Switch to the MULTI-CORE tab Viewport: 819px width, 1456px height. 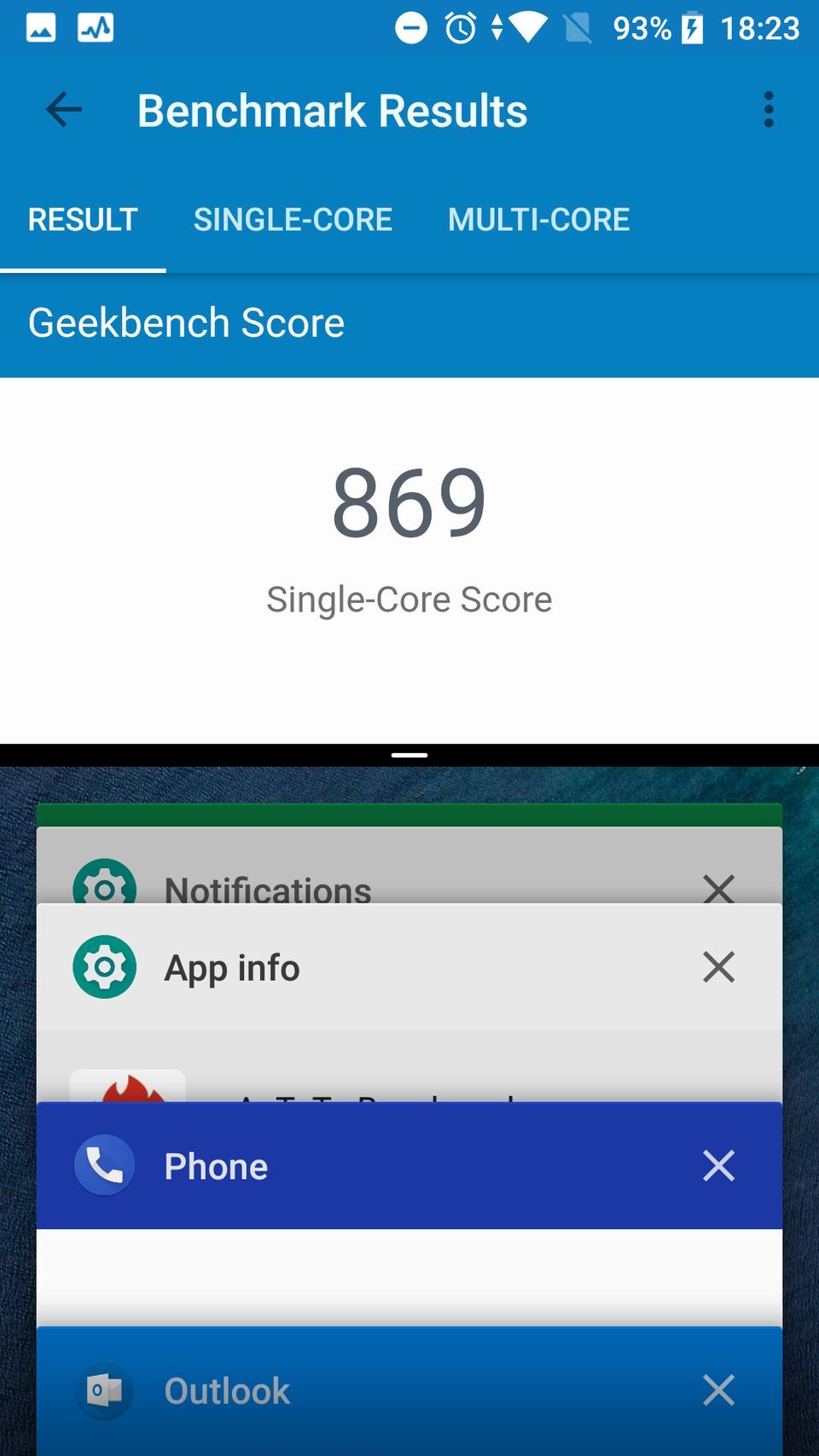pyautogui.click(x=538, y=219)
